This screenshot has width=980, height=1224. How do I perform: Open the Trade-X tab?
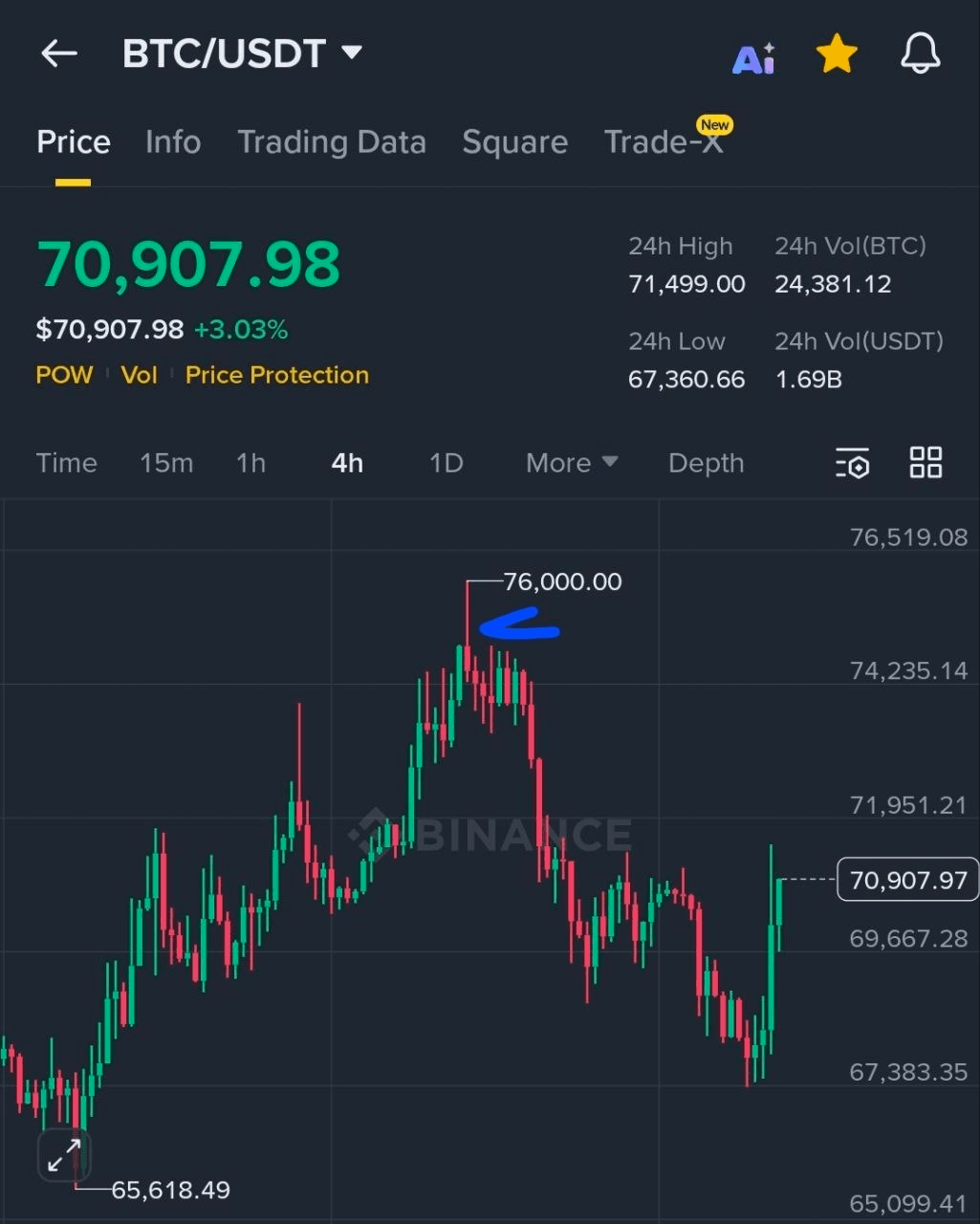click(664, 142)
